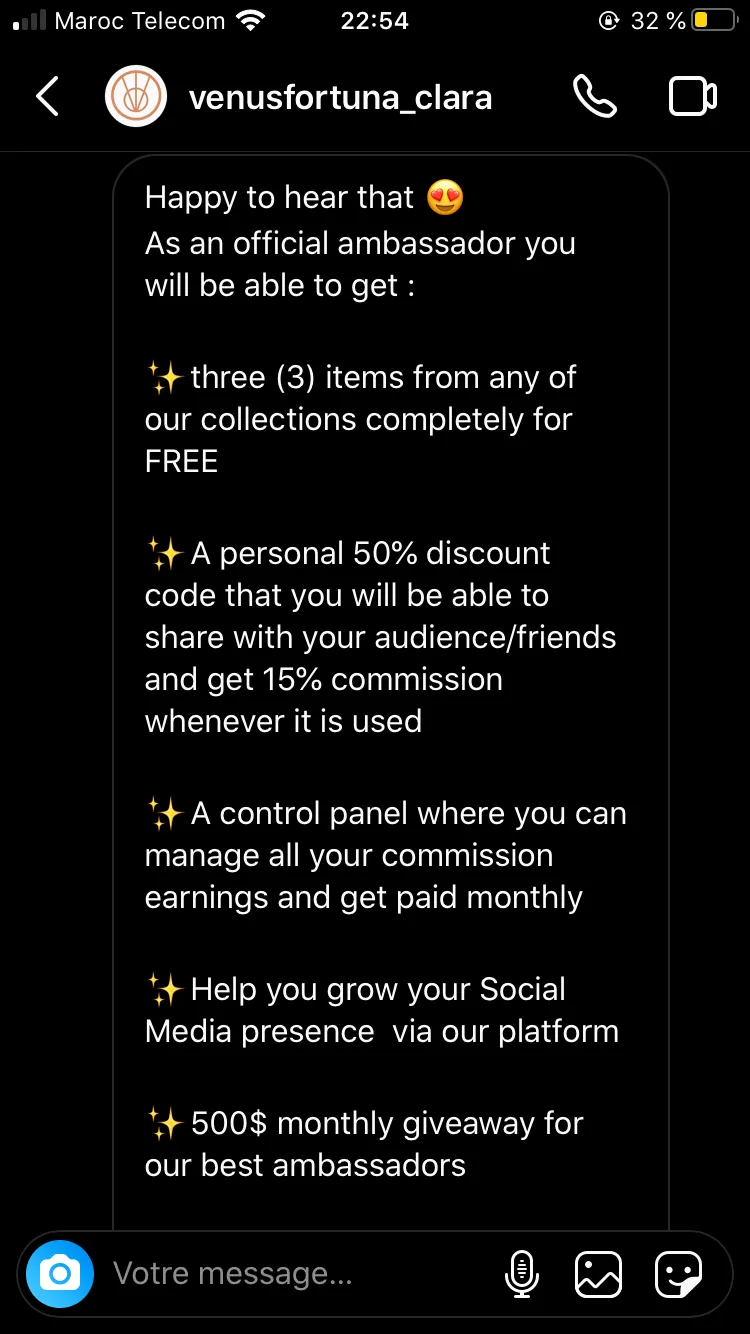Start a video call with venusfortuna_clara

click(692, 97)
